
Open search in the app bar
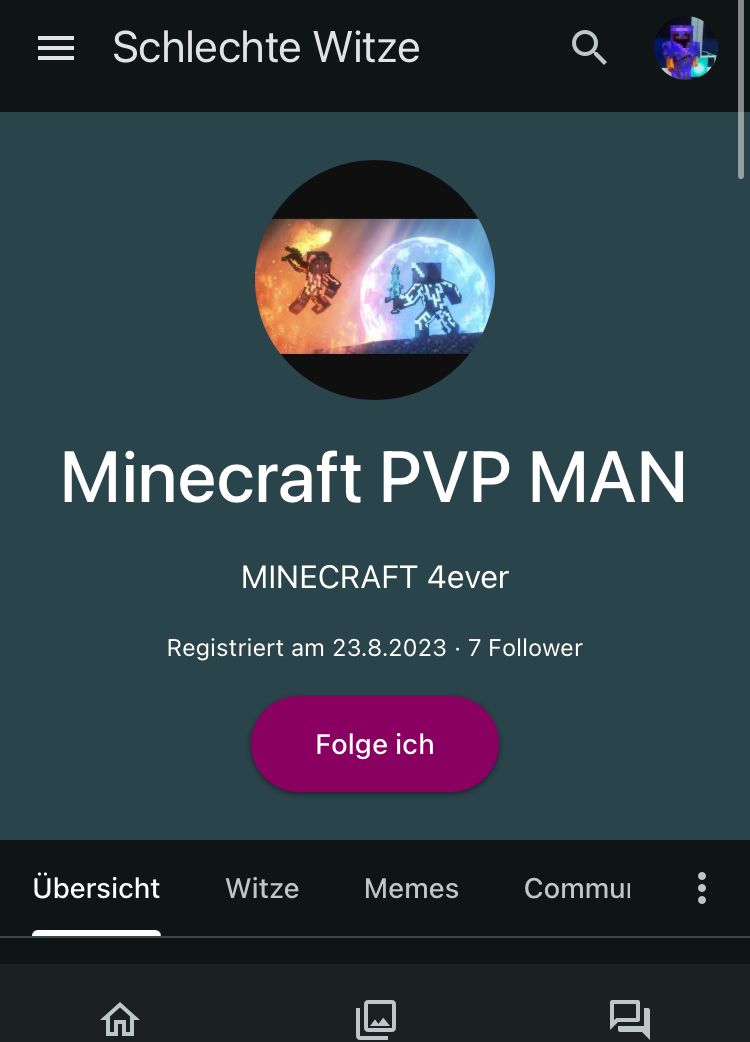click(589, 48)
